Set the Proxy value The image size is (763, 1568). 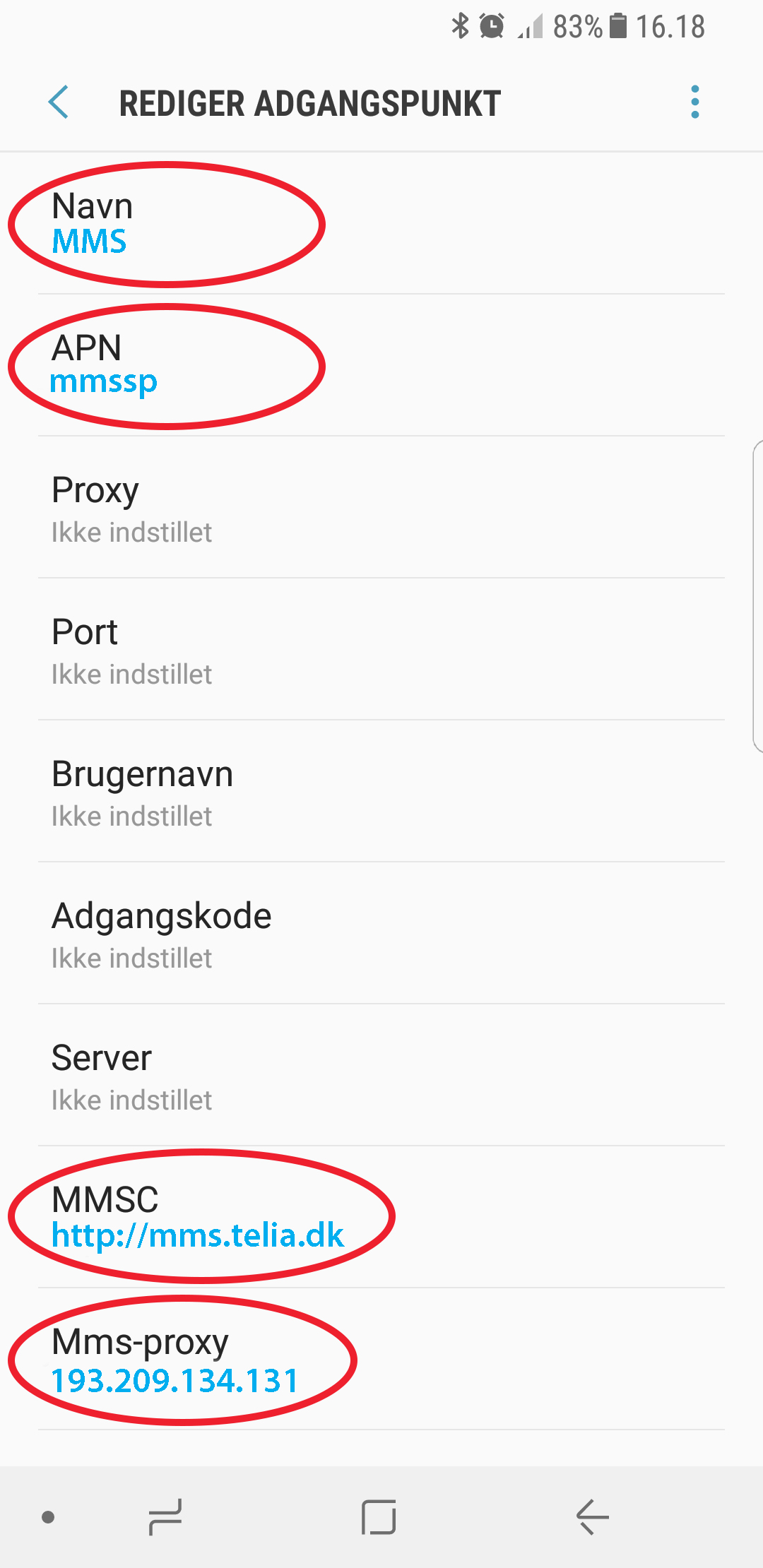pyautogui.click(x=381, y=508)
